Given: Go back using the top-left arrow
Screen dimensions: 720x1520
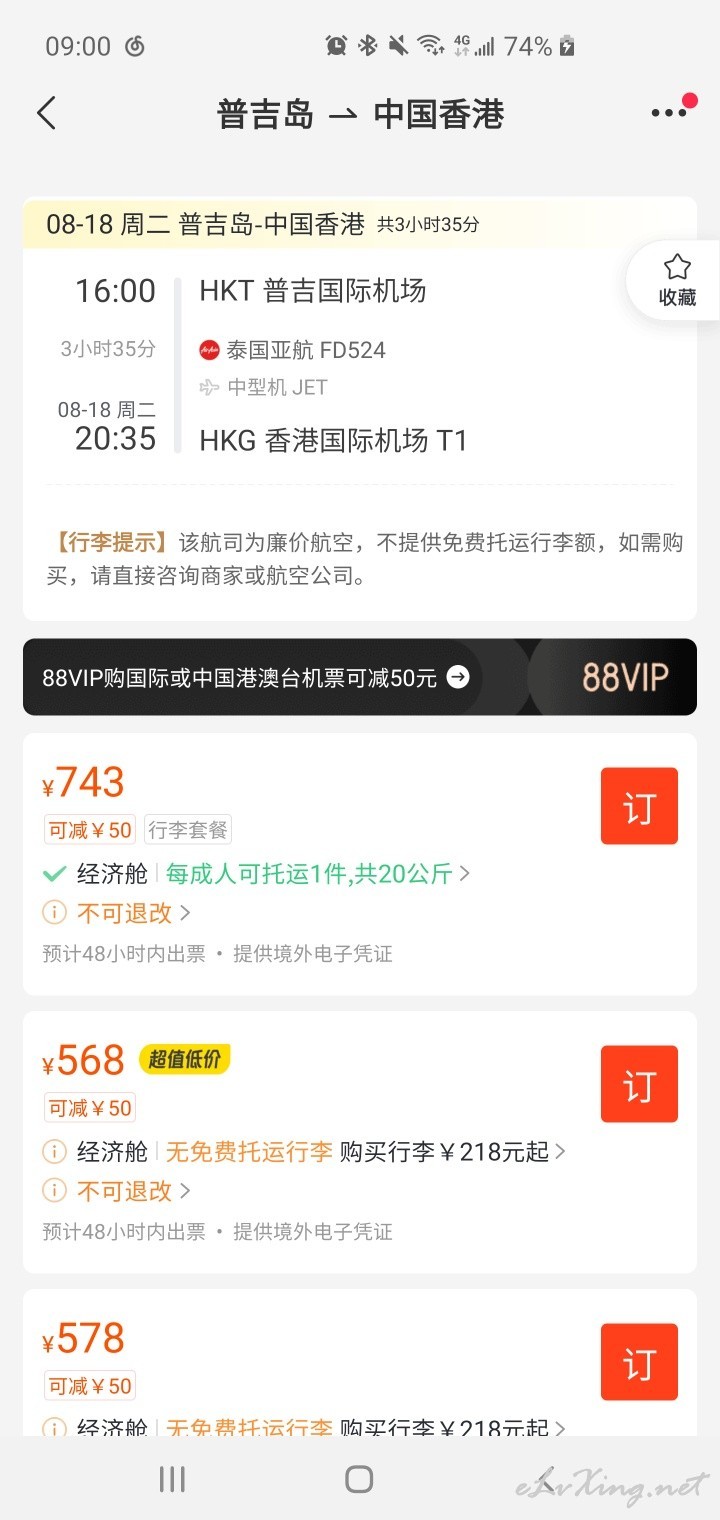Looking at the screenshot, I should (x=46, y=113).
